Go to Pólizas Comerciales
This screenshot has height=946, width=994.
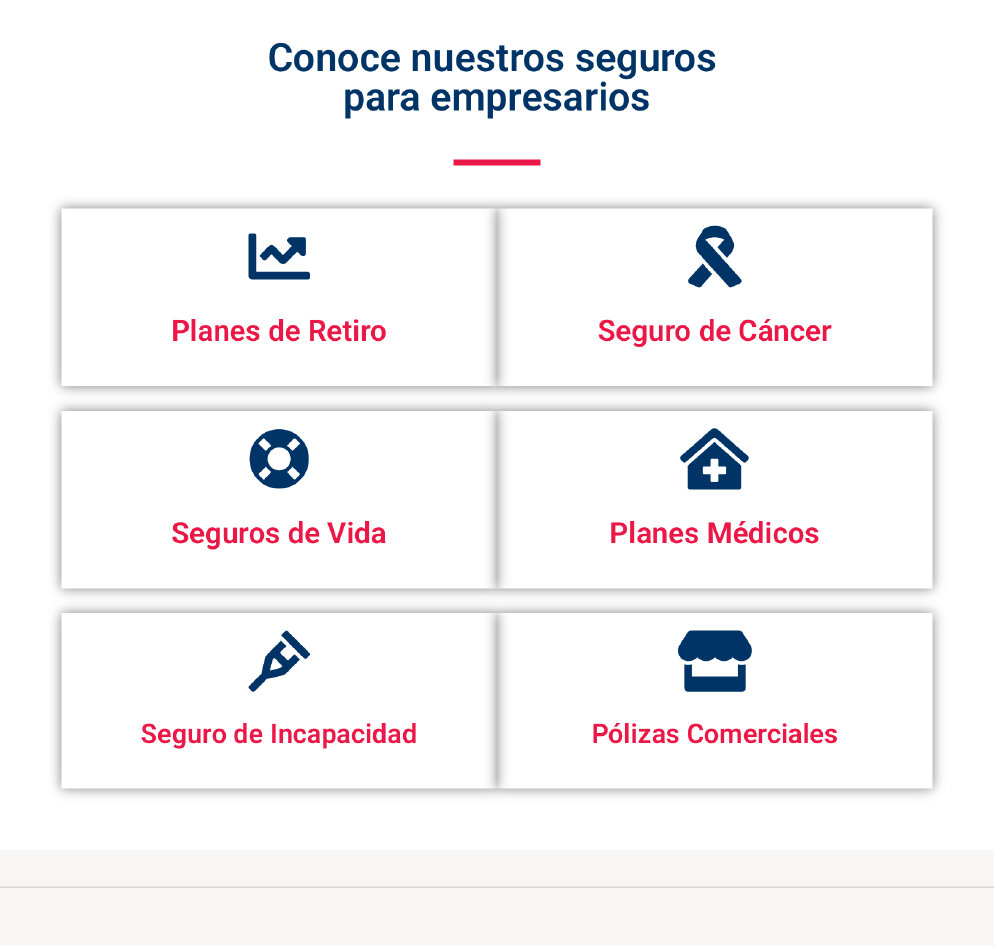(x=714, y=700)
